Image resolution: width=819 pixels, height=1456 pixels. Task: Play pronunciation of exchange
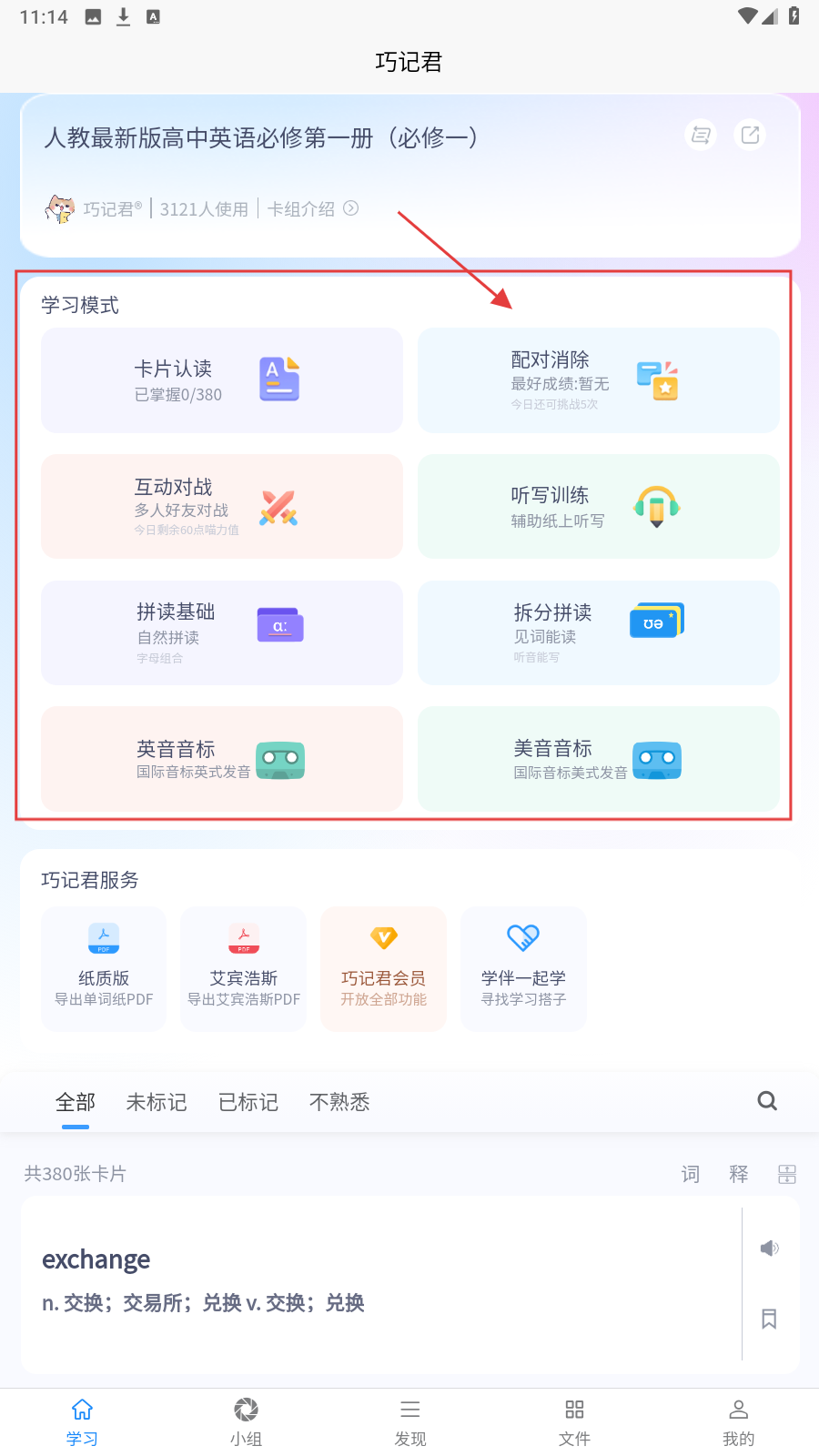769,1248
